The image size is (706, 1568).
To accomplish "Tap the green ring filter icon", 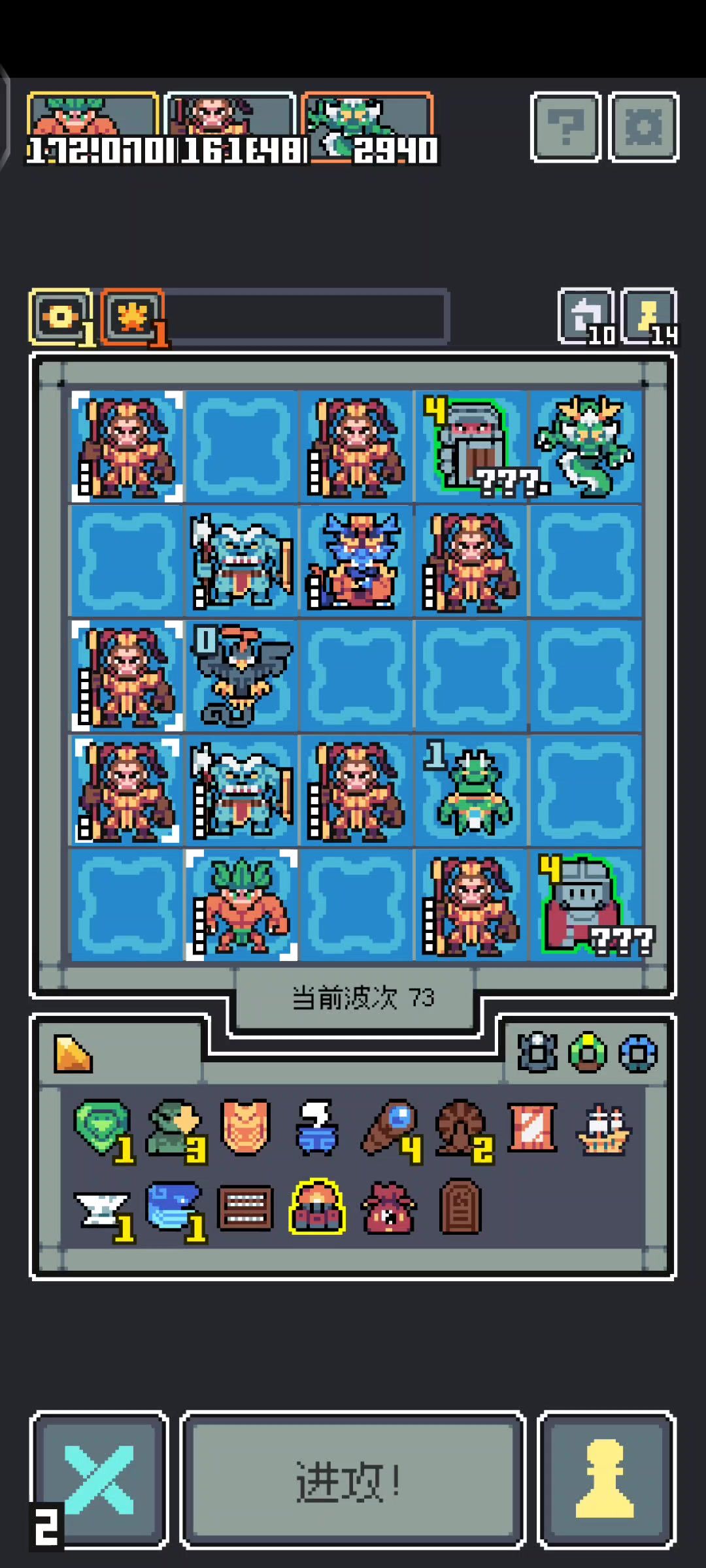I will coord(588,1052).
